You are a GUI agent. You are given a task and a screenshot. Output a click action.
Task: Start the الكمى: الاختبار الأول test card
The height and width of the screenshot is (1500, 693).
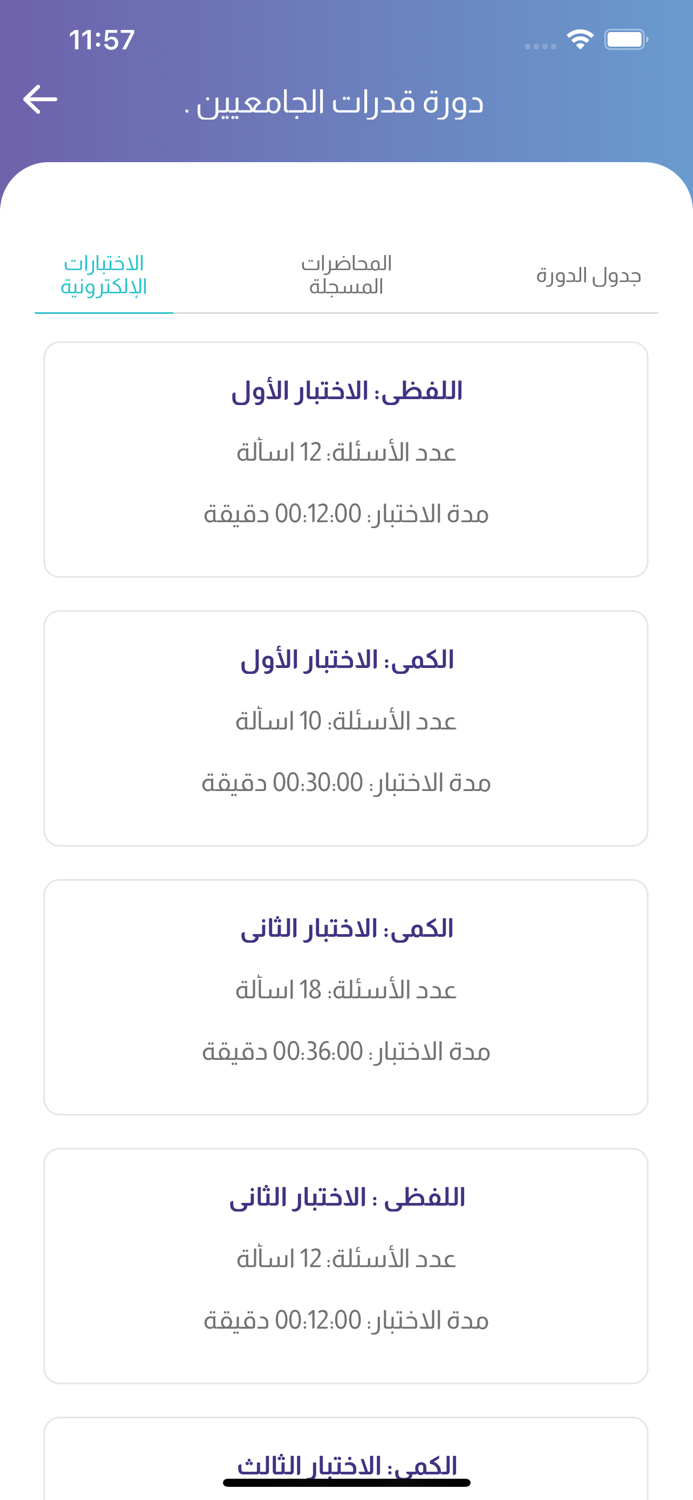tap(346, 728)
